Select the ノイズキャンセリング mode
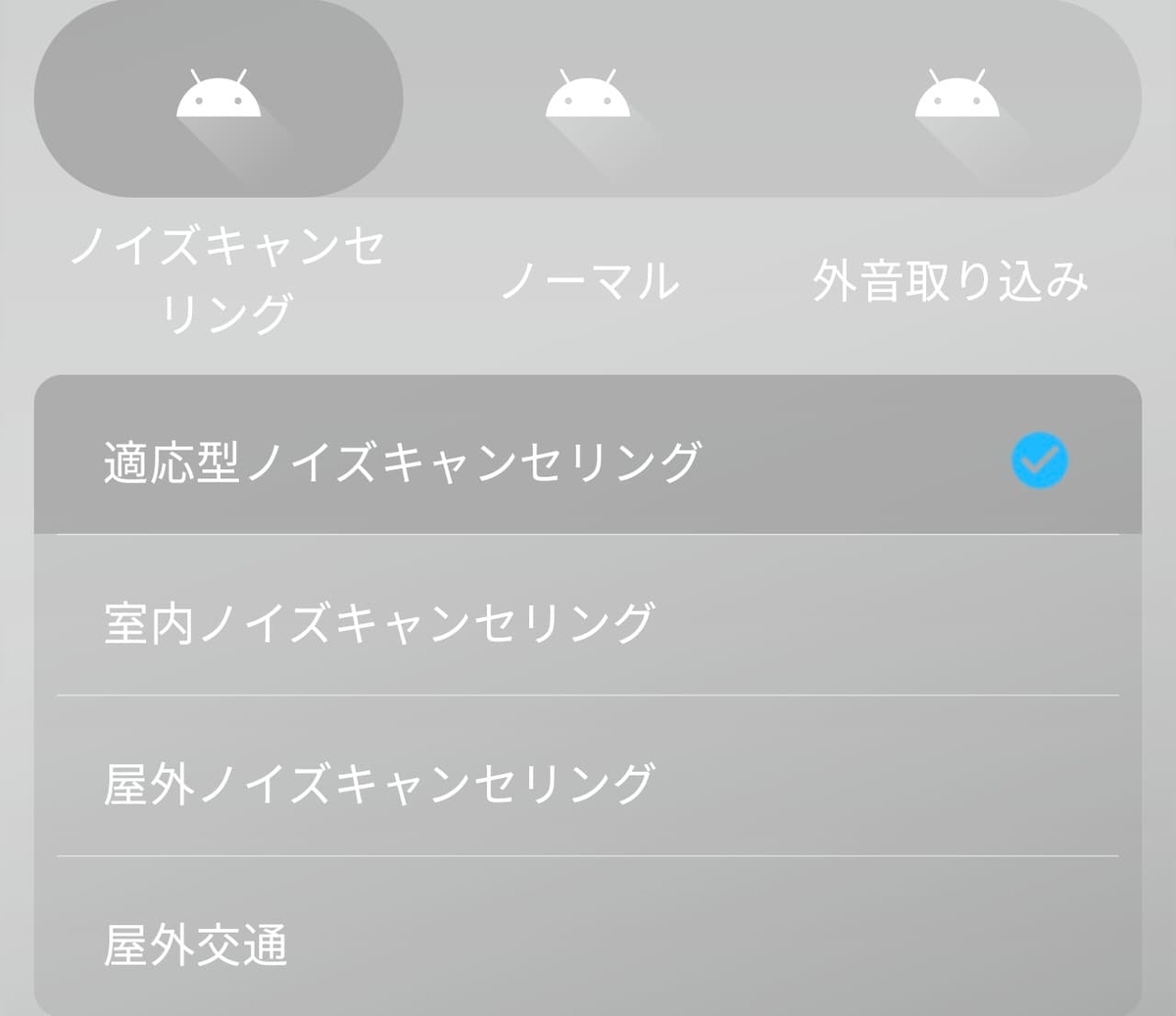 point(219,99)
